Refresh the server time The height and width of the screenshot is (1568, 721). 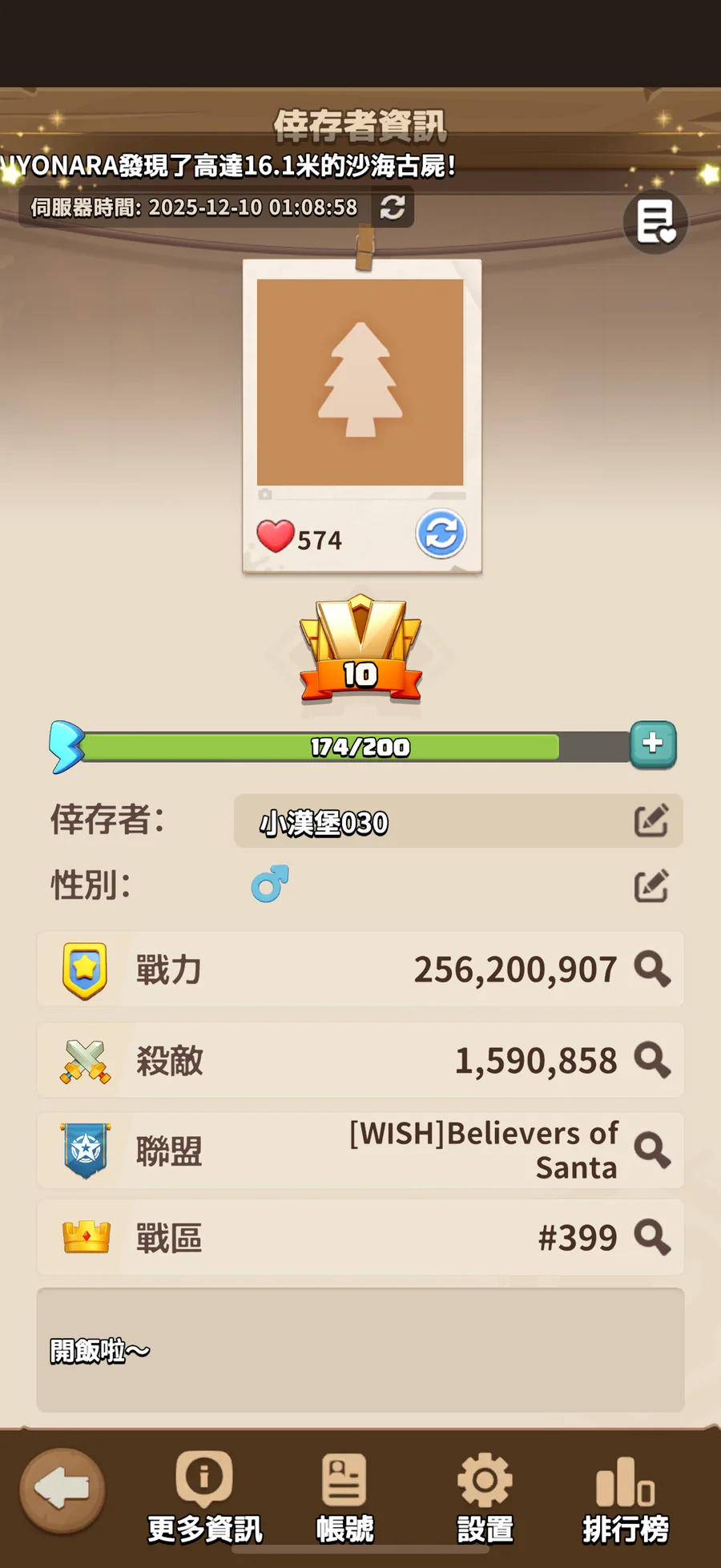(392, 208)
